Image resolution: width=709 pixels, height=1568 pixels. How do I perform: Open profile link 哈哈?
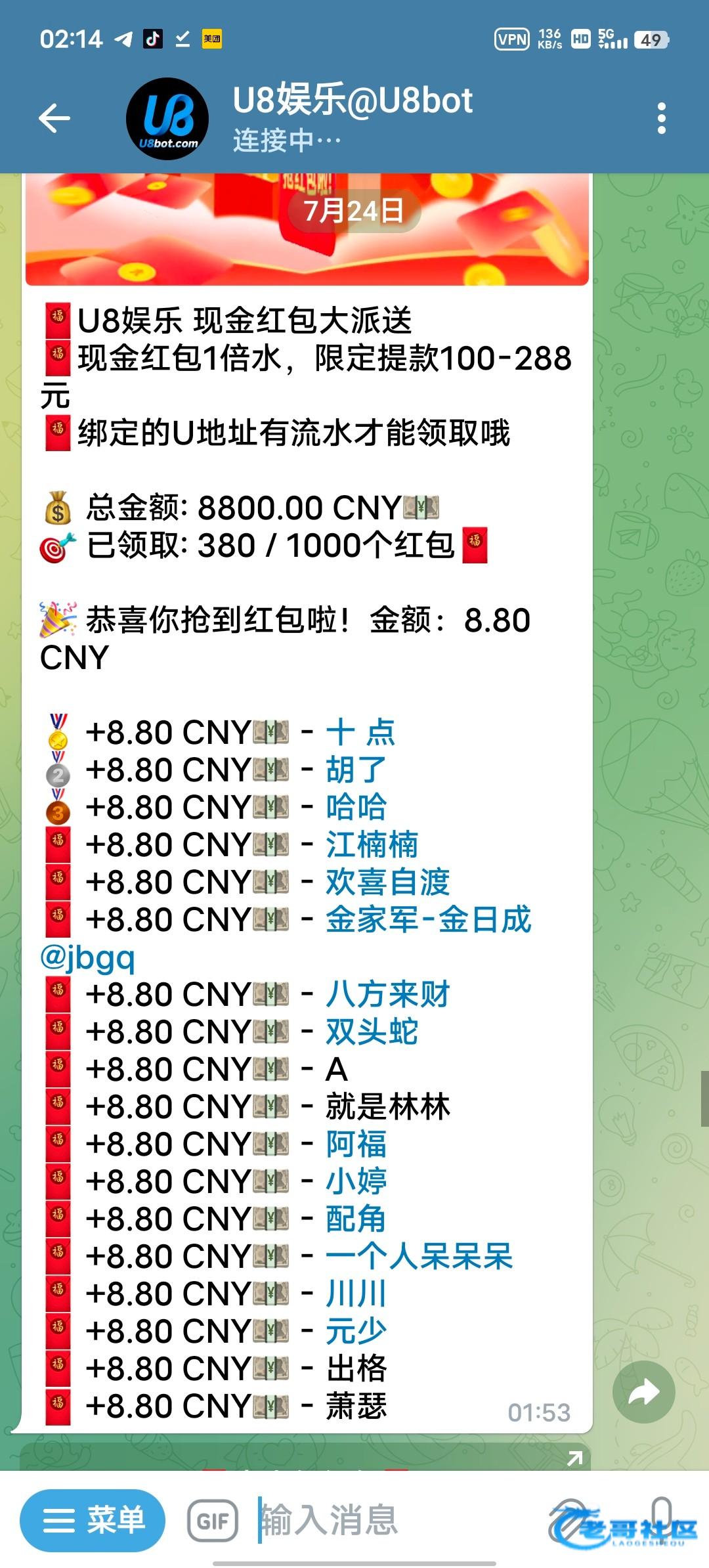pos(356,808)
